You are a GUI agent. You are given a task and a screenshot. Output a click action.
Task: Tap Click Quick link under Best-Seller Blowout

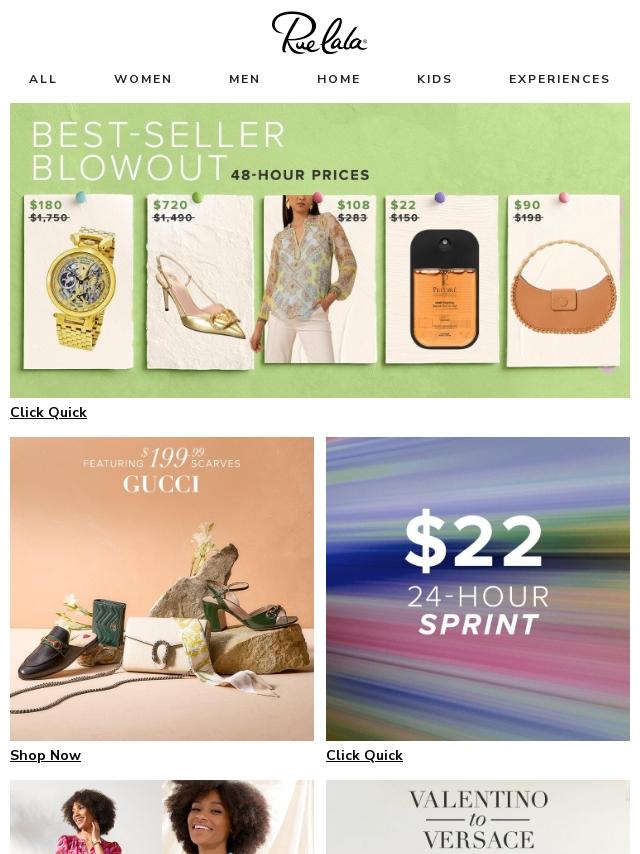48,412
